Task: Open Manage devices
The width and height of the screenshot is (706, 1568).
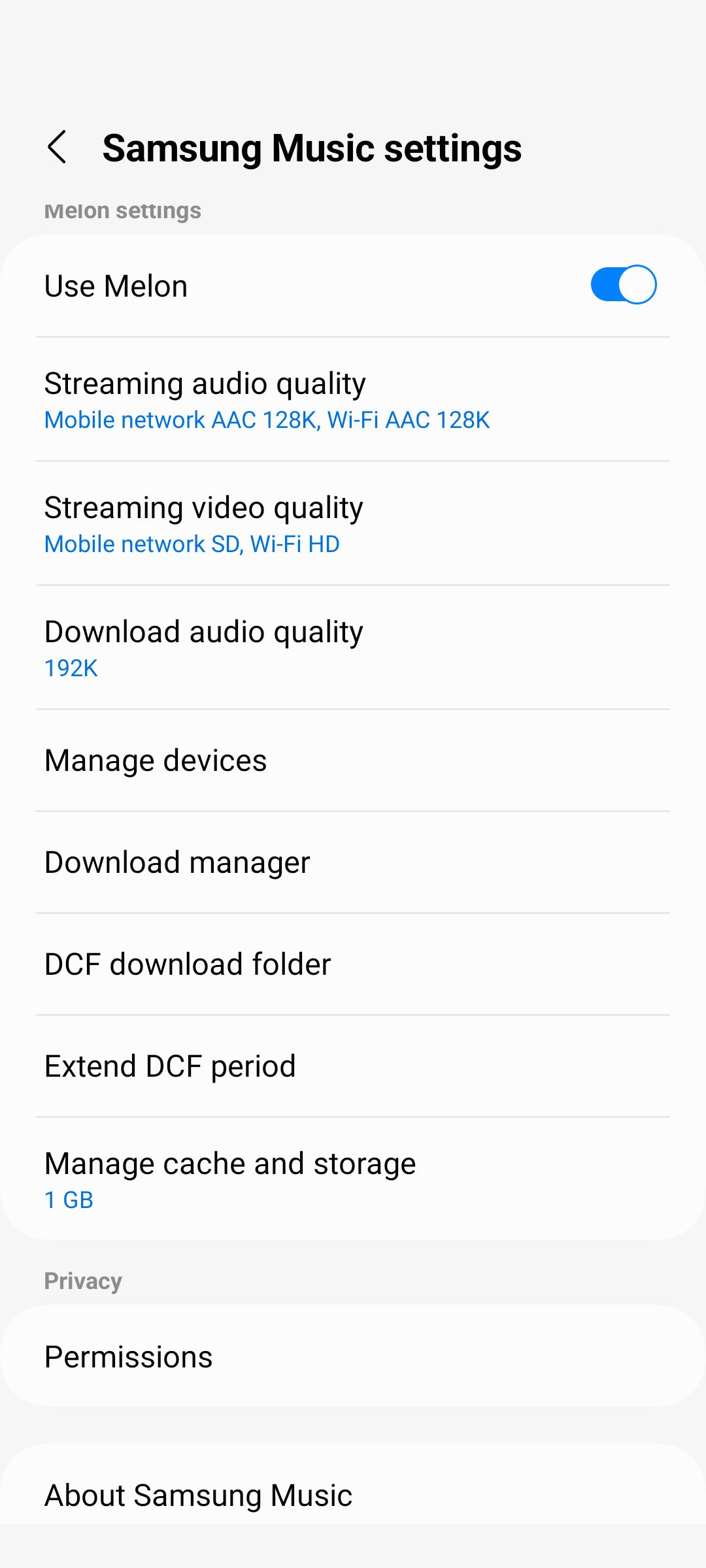Action: click(x=353, y=760)
